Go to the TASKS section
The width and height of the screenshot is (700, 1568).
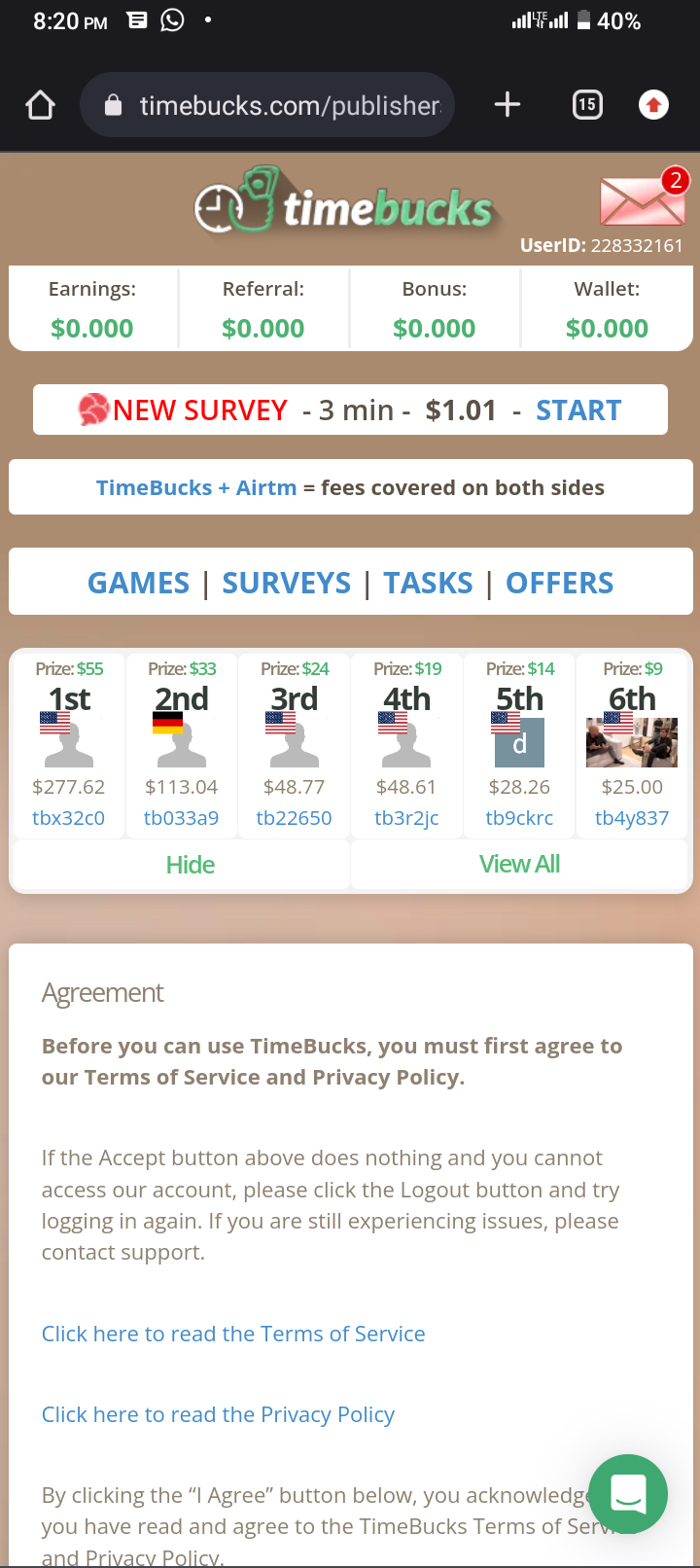[428, 583]
